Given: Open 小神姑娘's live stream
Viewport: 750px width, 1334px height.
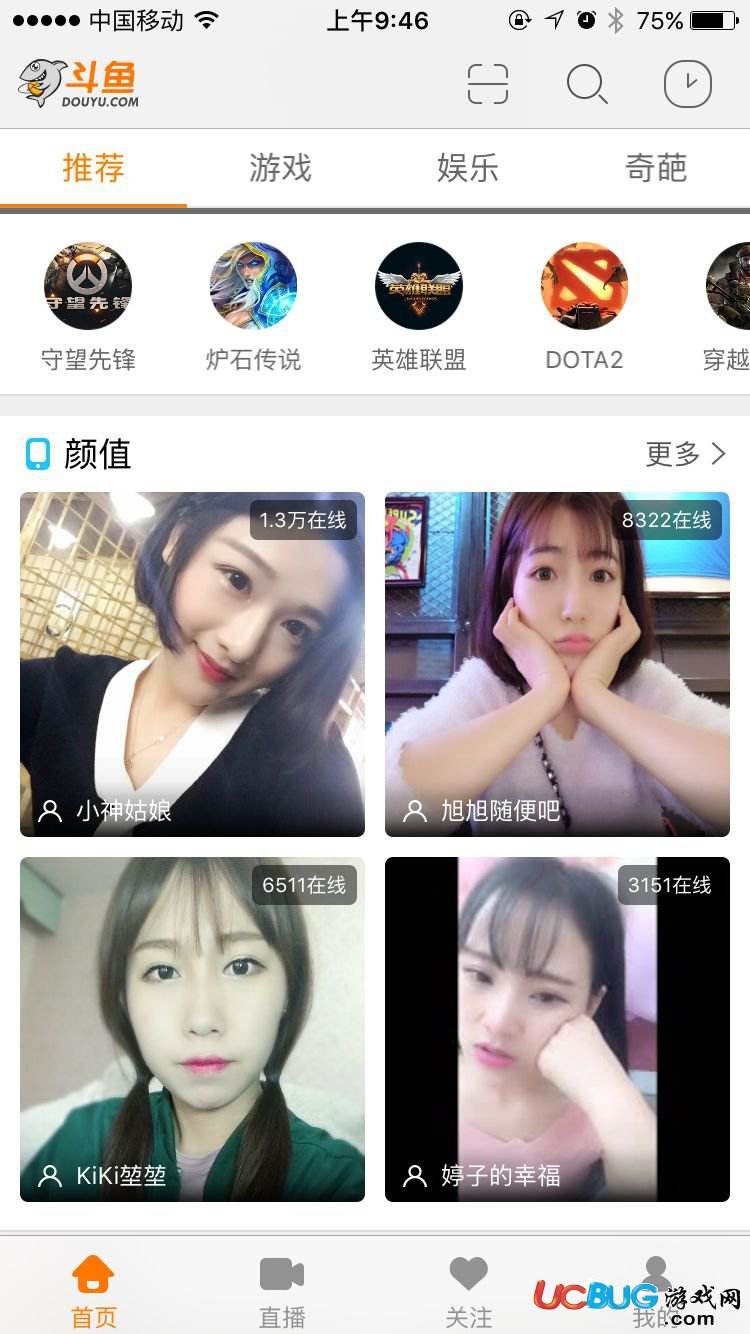Looking at the screenshot, I should [x=192, y=663].
